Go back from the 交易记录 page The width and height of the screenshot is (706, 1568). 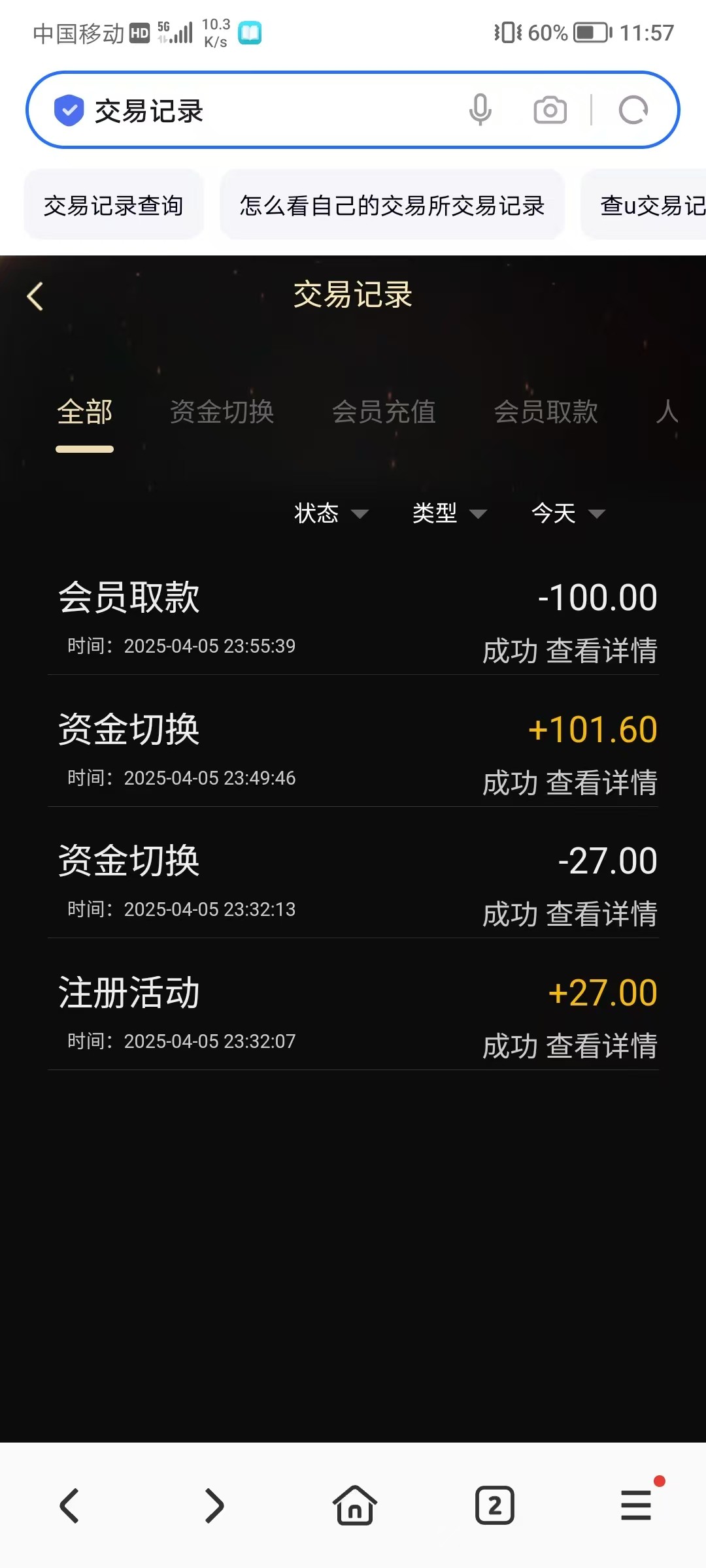(x=35, y=296)
